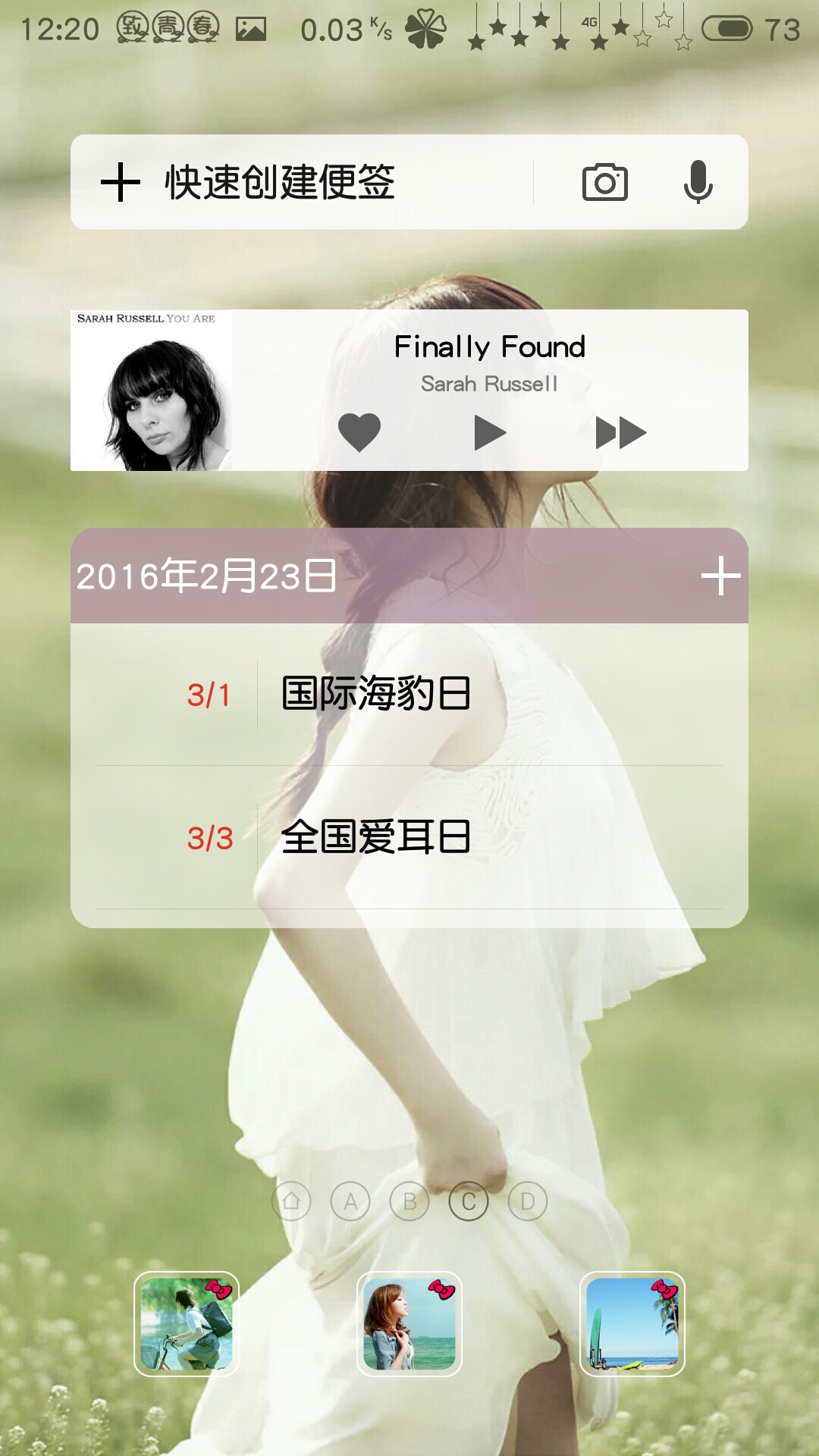Go to the home page indicator
This screenshot has width=819, height=1456.
[x=291, y=1201]
